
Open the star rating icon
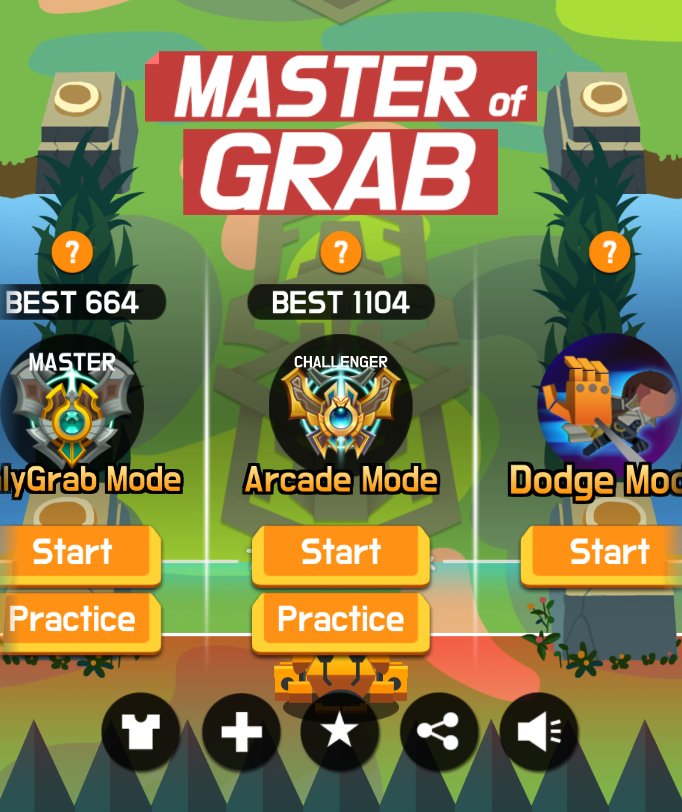340,732
